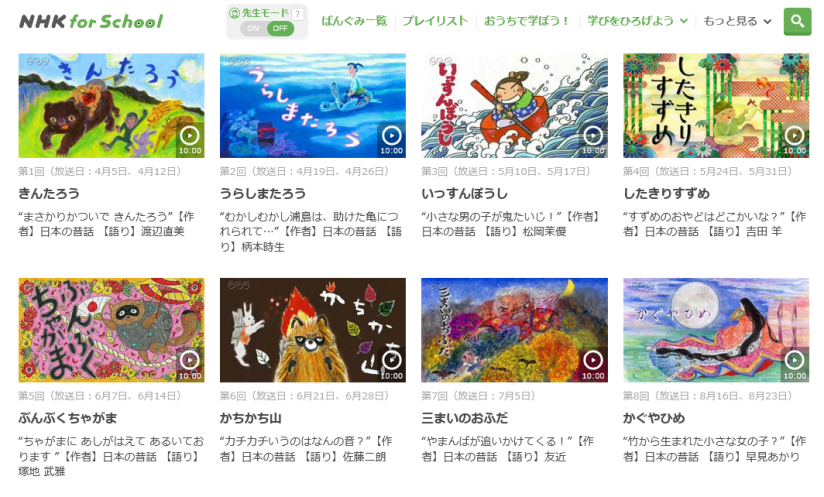Open the したきりすずめ video thumbnail
The height and width of the screenshot is (497, 824).
[x=716, y=106]
